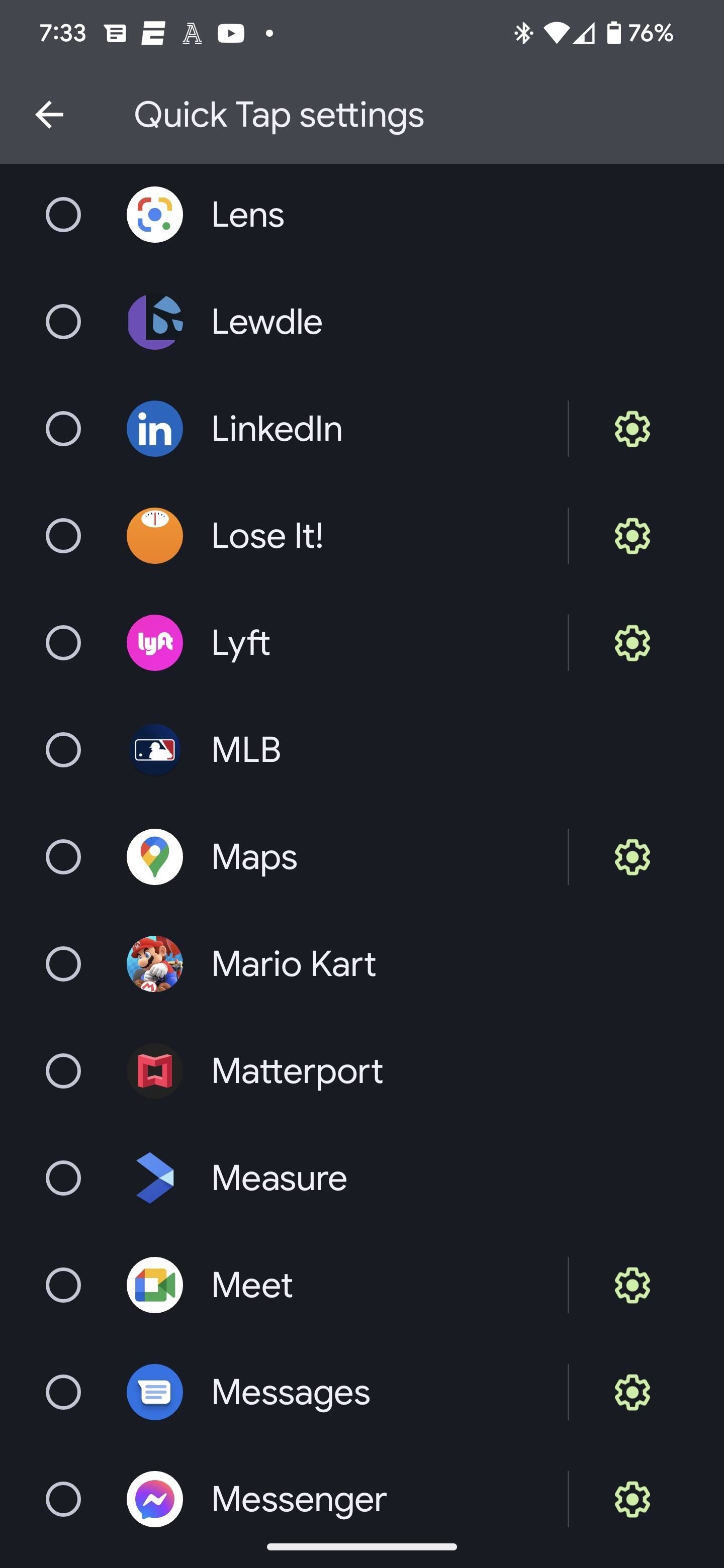
Task: Open the Messages gear settings icon
Action: coord(632,1392)
